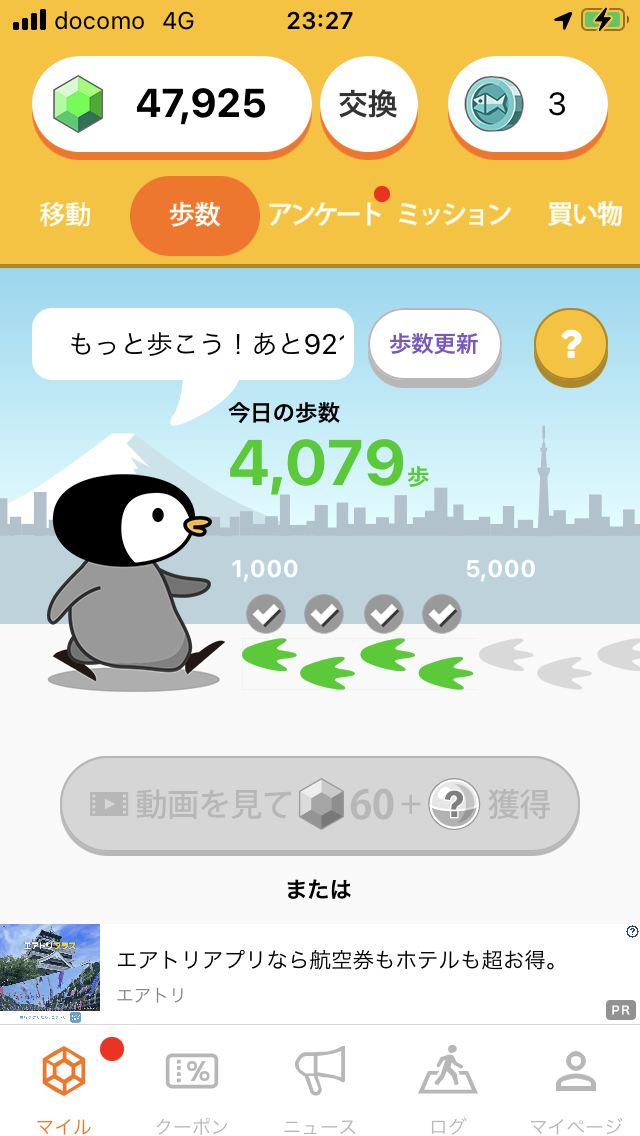Open the マイページ profile tab

575,1085
